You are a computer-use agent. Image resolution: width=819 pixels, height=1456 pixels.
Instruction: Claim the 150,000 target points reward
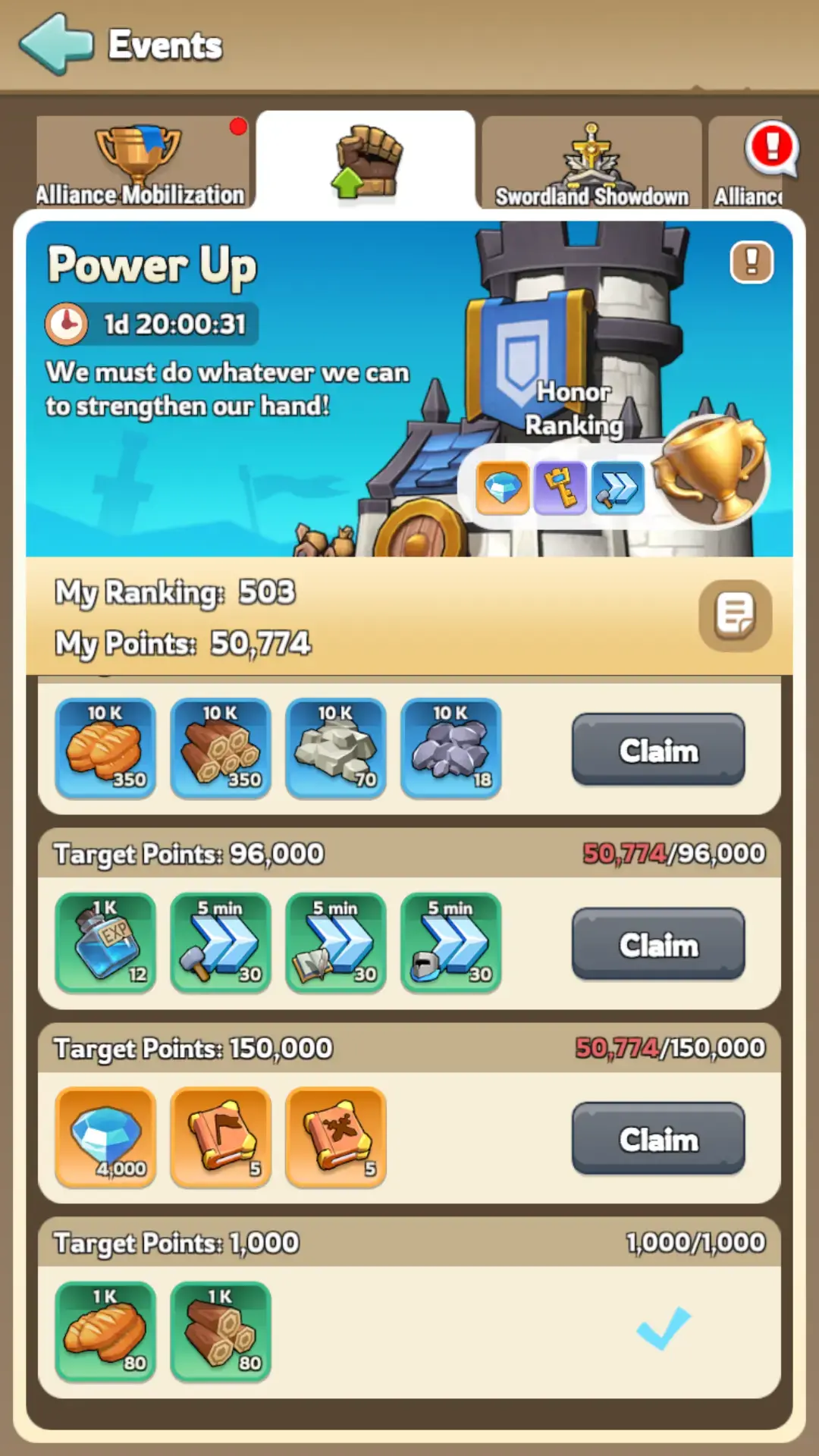(658, 1138)
